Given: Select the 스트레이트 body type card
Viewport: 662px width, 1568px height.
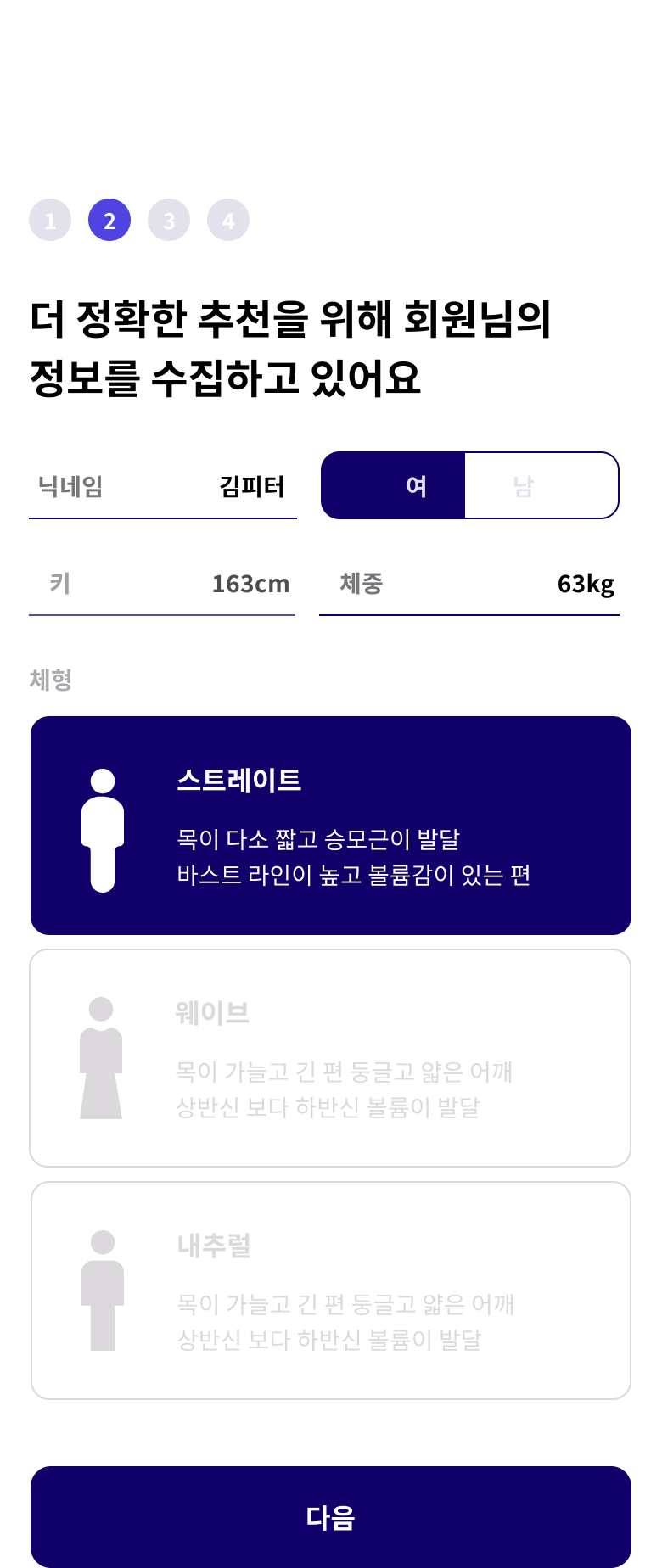Looking at the screenshot, I should (331, 826).
